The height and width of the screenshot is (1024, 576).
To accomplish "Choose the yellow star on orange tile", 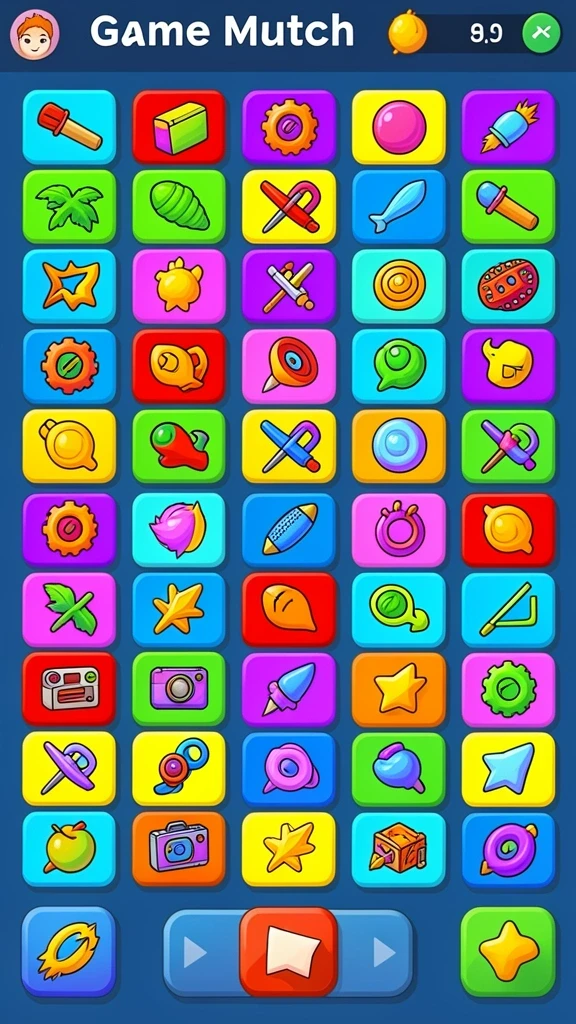I will pos(398,688).
